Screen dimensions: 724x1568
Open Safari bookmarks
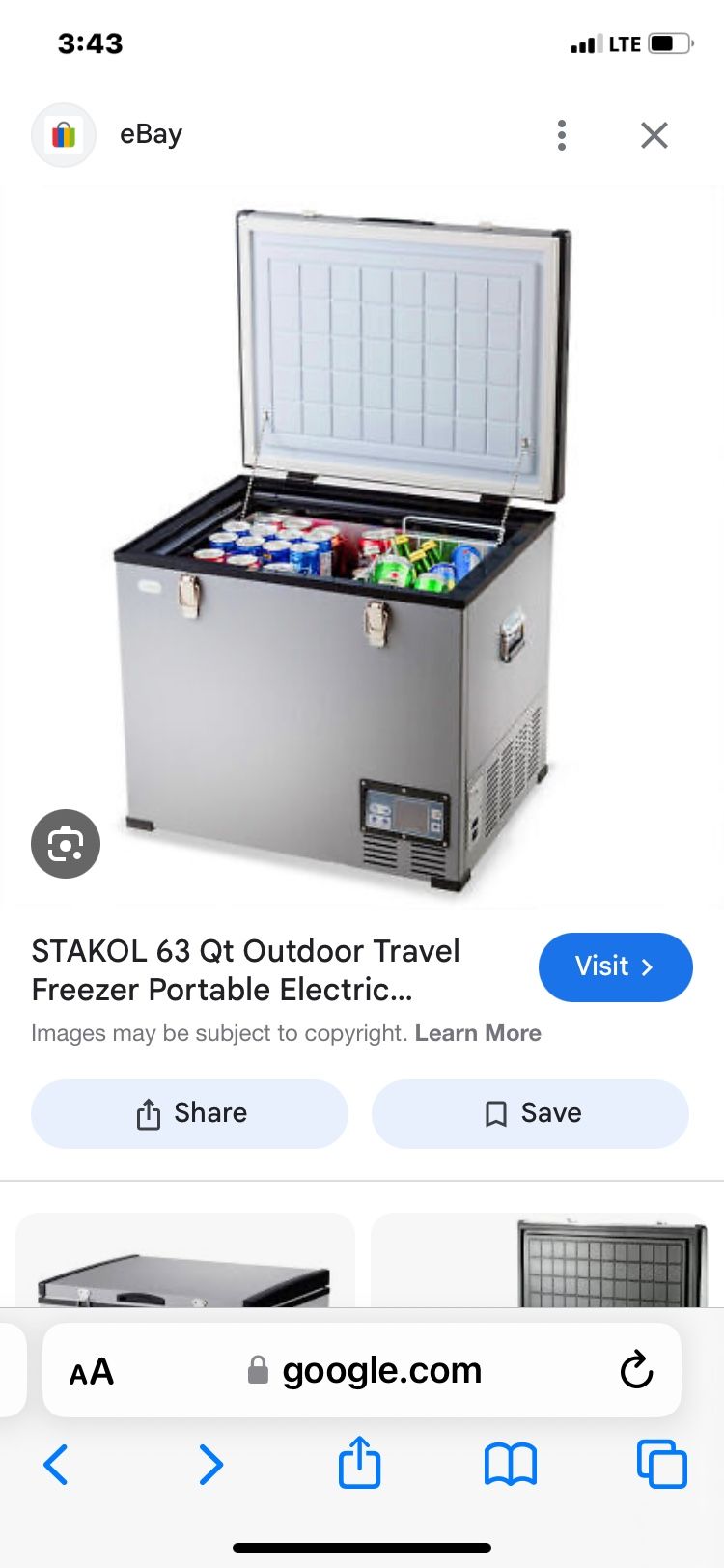(510, 1464)
